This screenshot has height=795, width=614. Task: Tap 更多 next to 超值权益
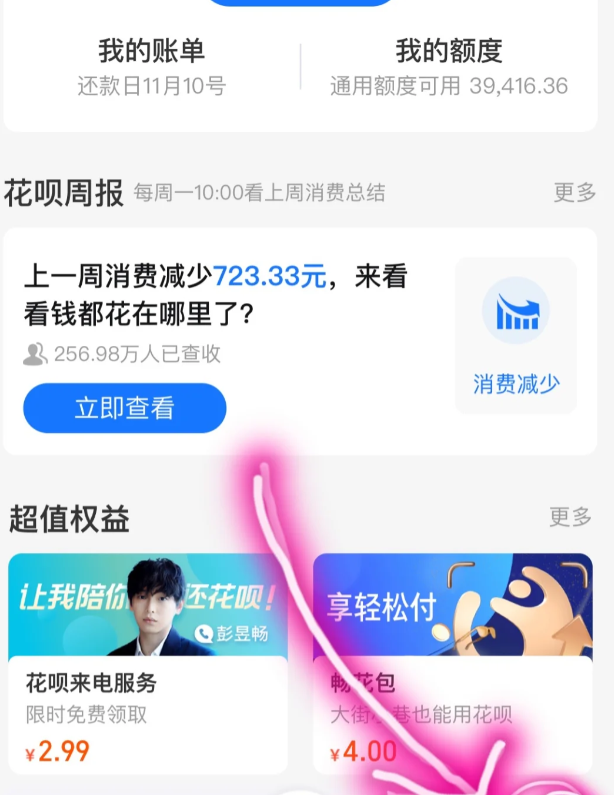tap(570, 517)
